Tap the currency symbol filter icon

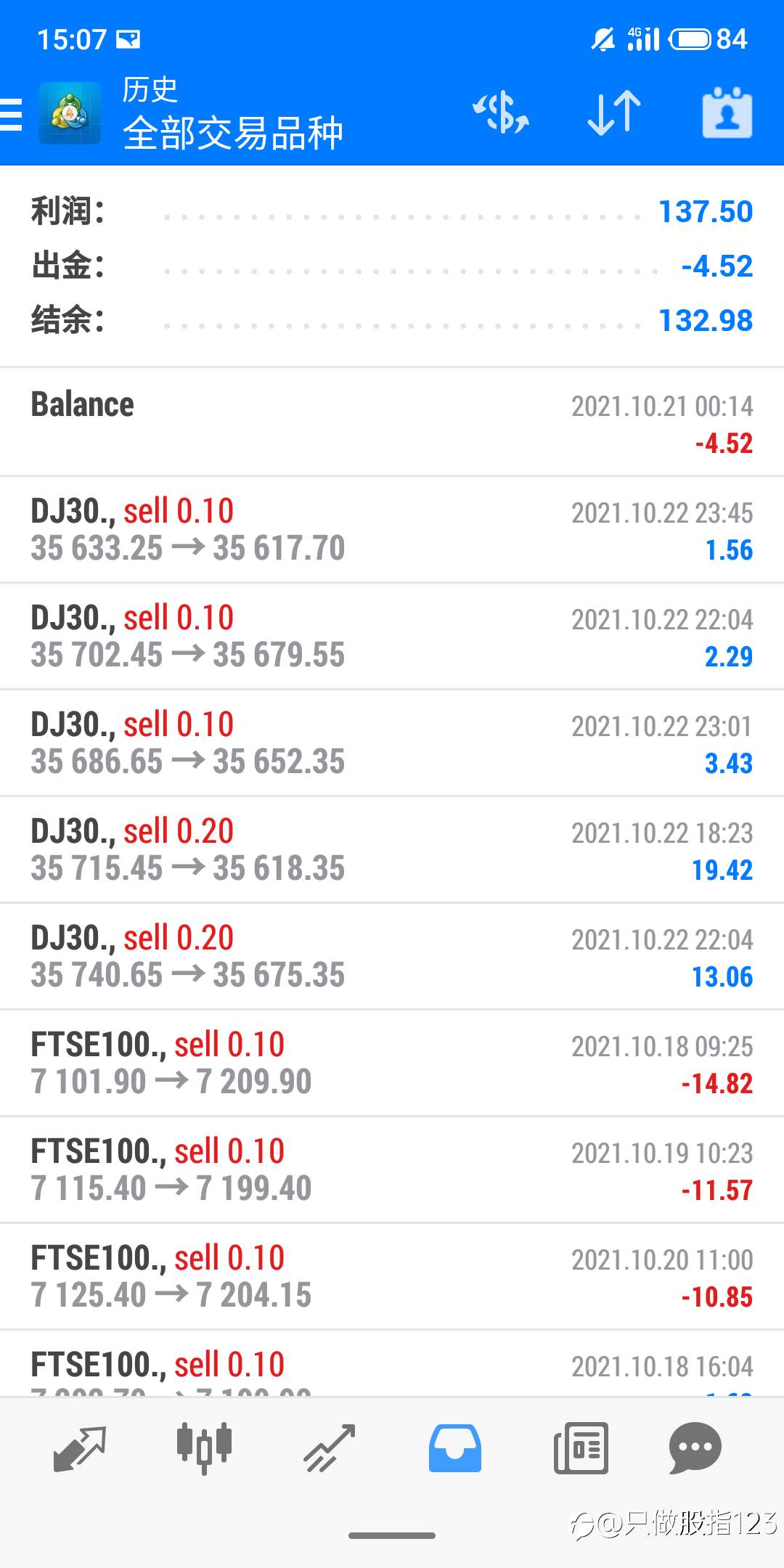[501, 113]
